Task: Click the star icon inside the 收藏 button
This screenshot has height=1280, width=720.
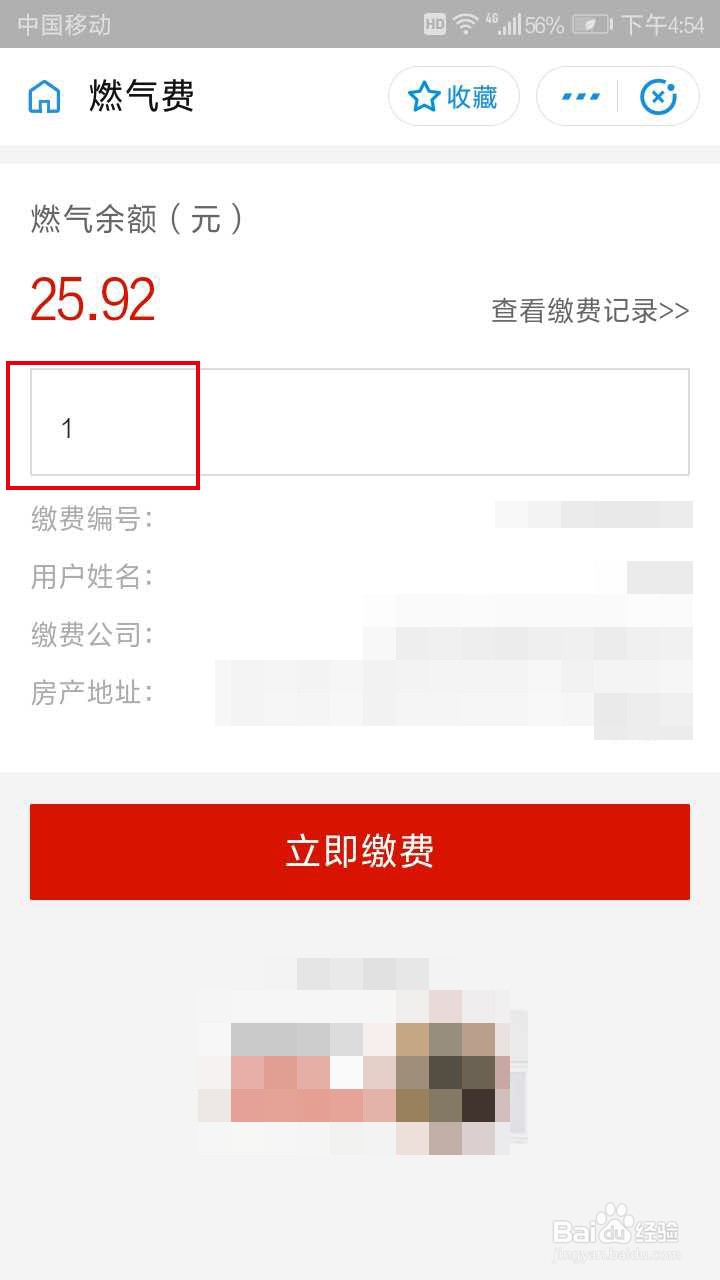Action: (x=422, y=96)
